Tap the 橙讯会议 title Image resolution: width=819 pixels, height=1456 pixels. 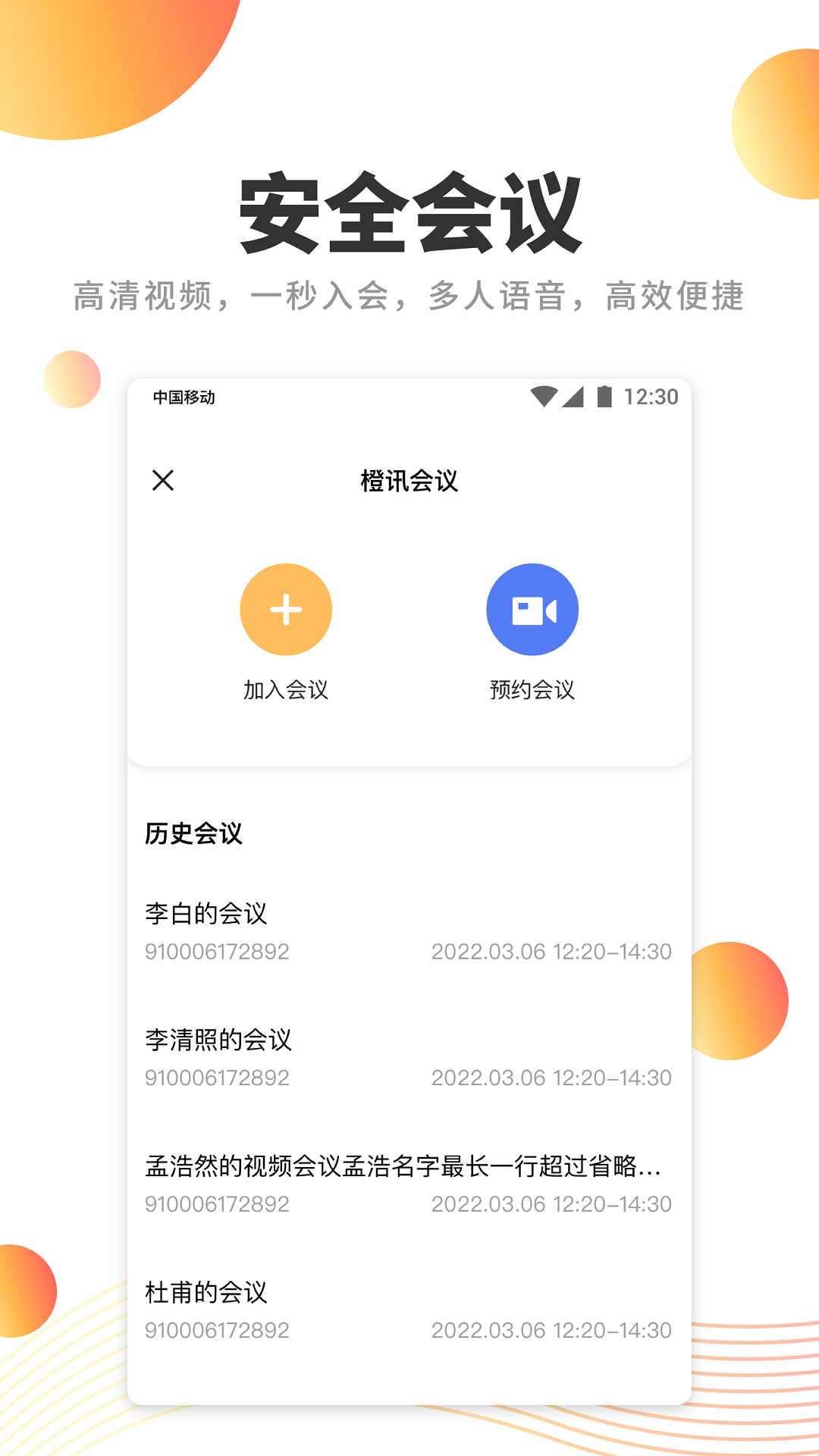pyautogui.click(x=409, y=481)
